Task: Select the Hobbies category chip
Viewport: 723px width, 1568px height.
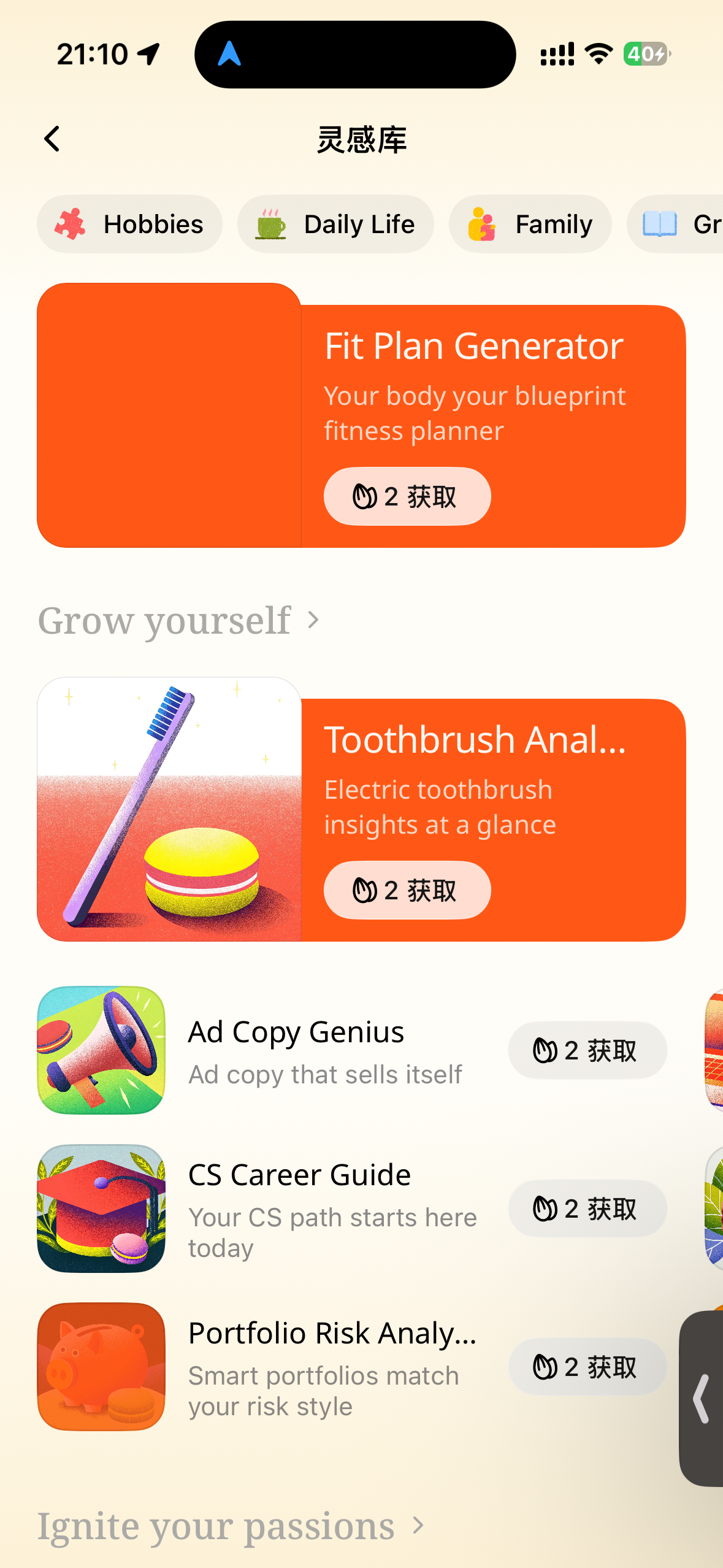Action: pos(129,224)
